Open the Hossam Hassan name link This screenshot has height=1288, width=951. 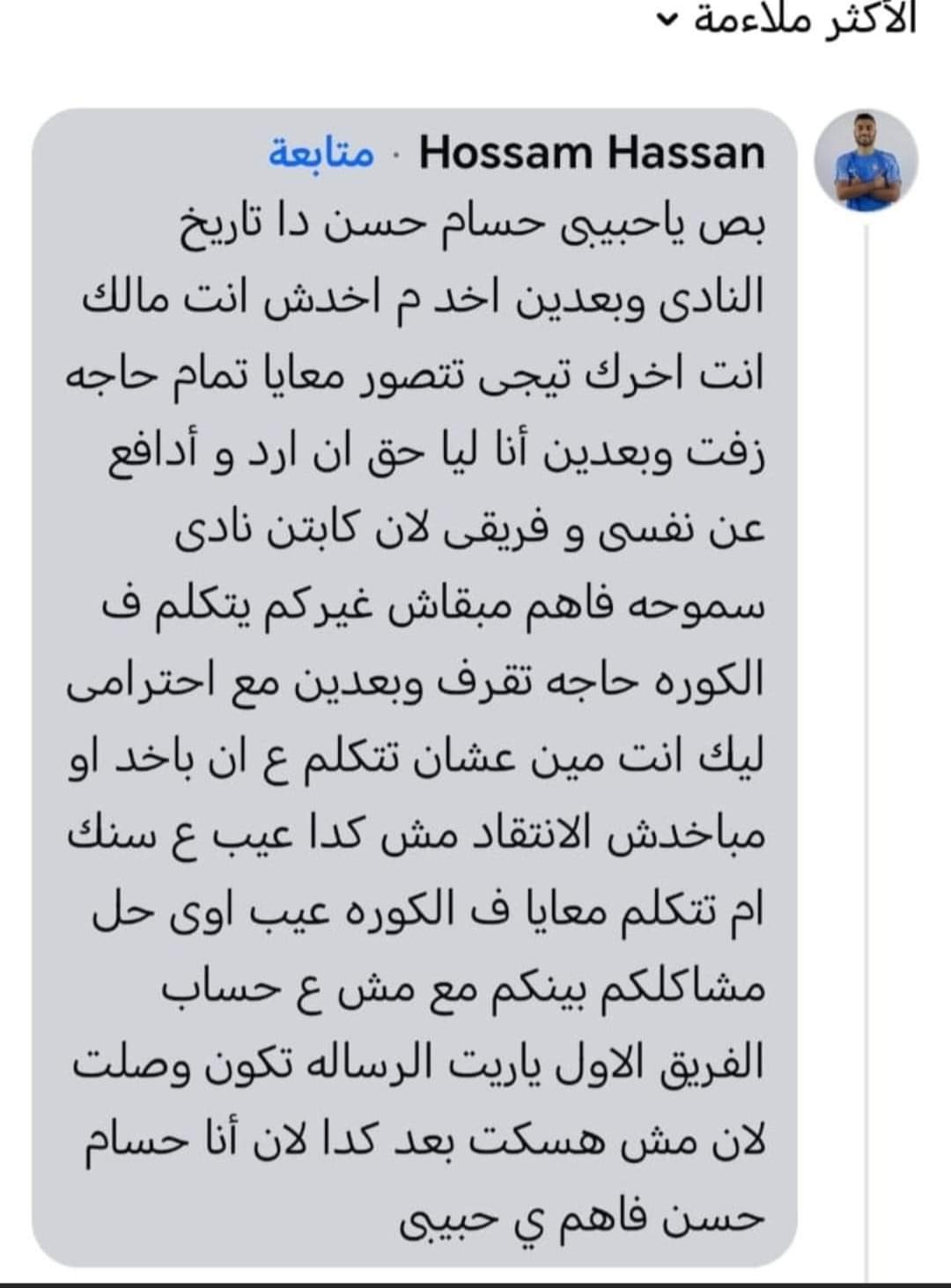coord(592,154)
